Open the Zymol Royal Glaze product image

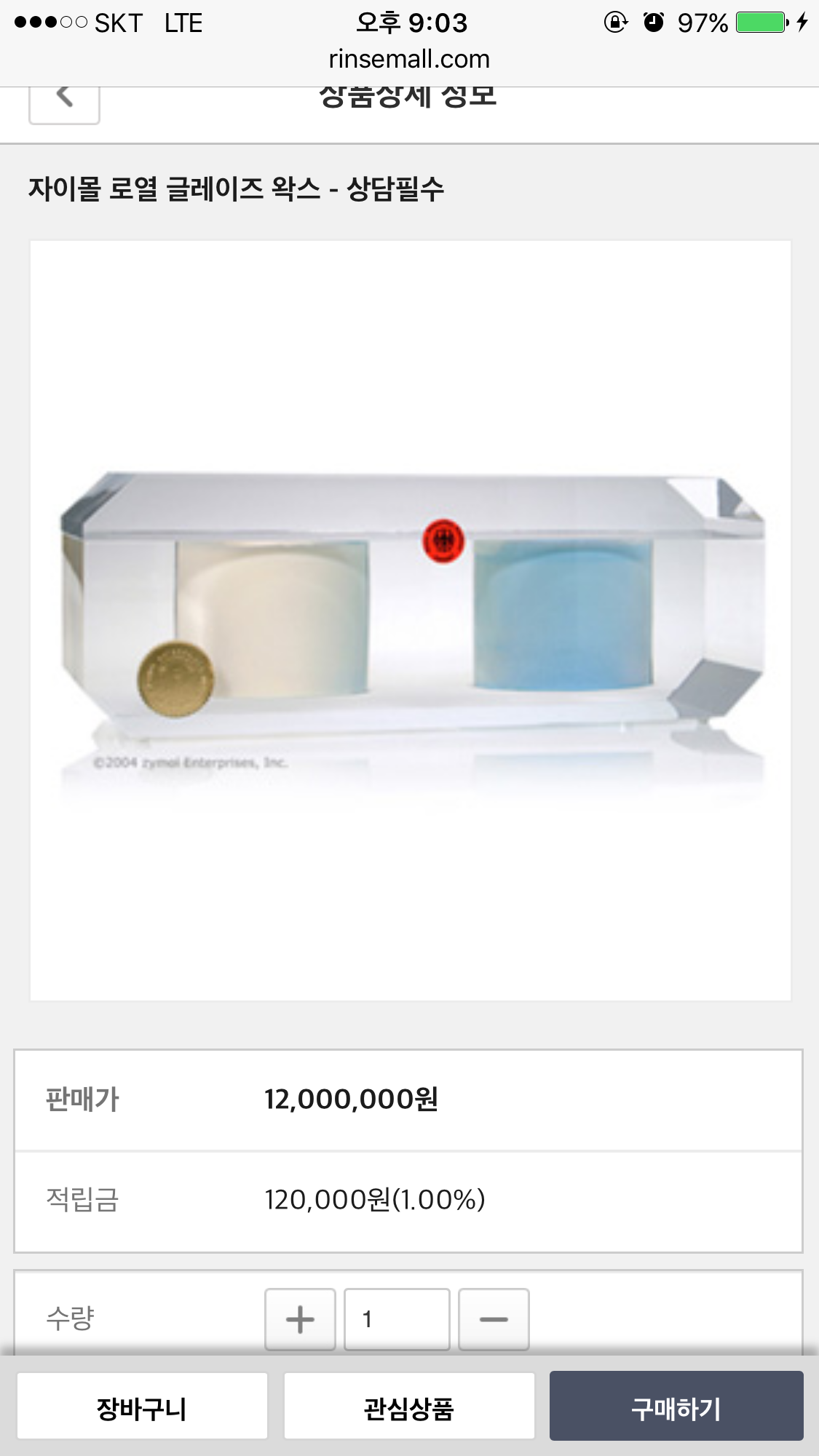tap(411, 620)
